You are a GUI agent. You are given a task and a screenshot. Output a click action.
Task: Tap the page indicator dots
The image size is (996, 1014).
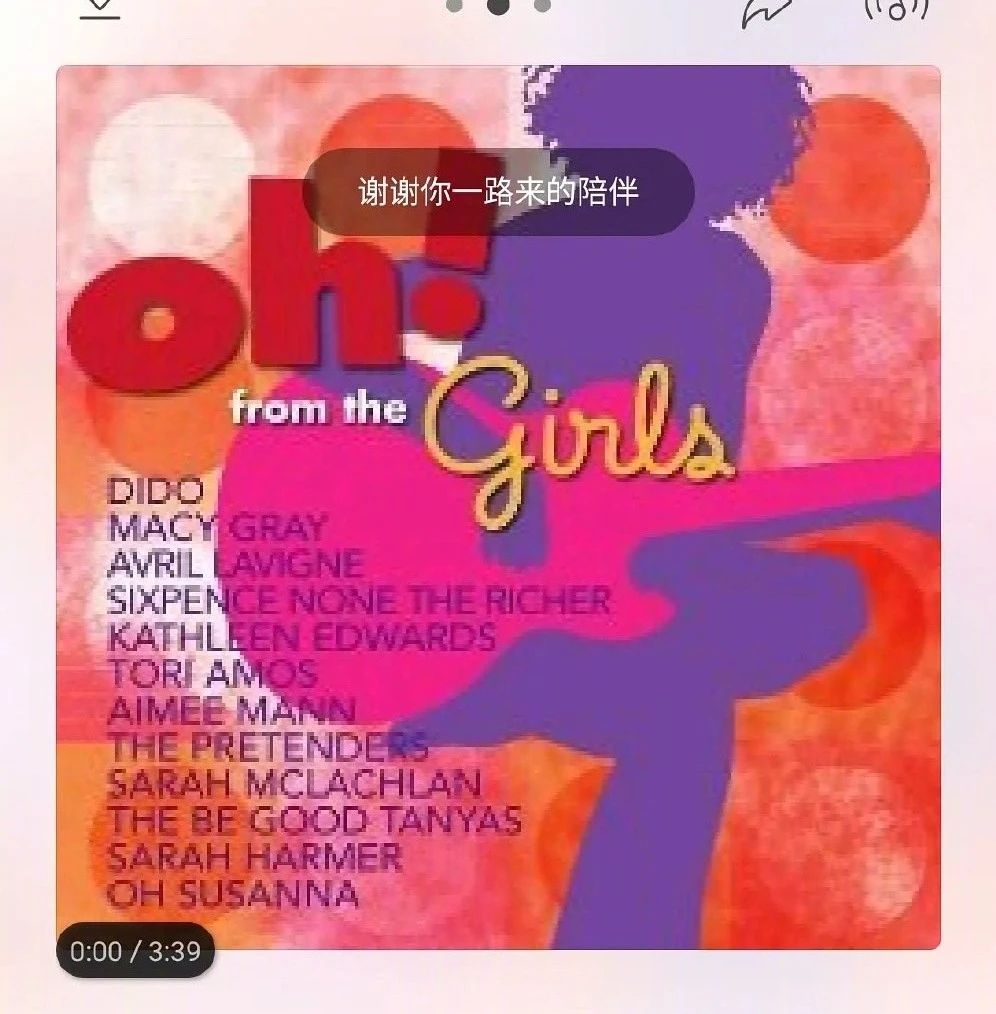[497, 6]
